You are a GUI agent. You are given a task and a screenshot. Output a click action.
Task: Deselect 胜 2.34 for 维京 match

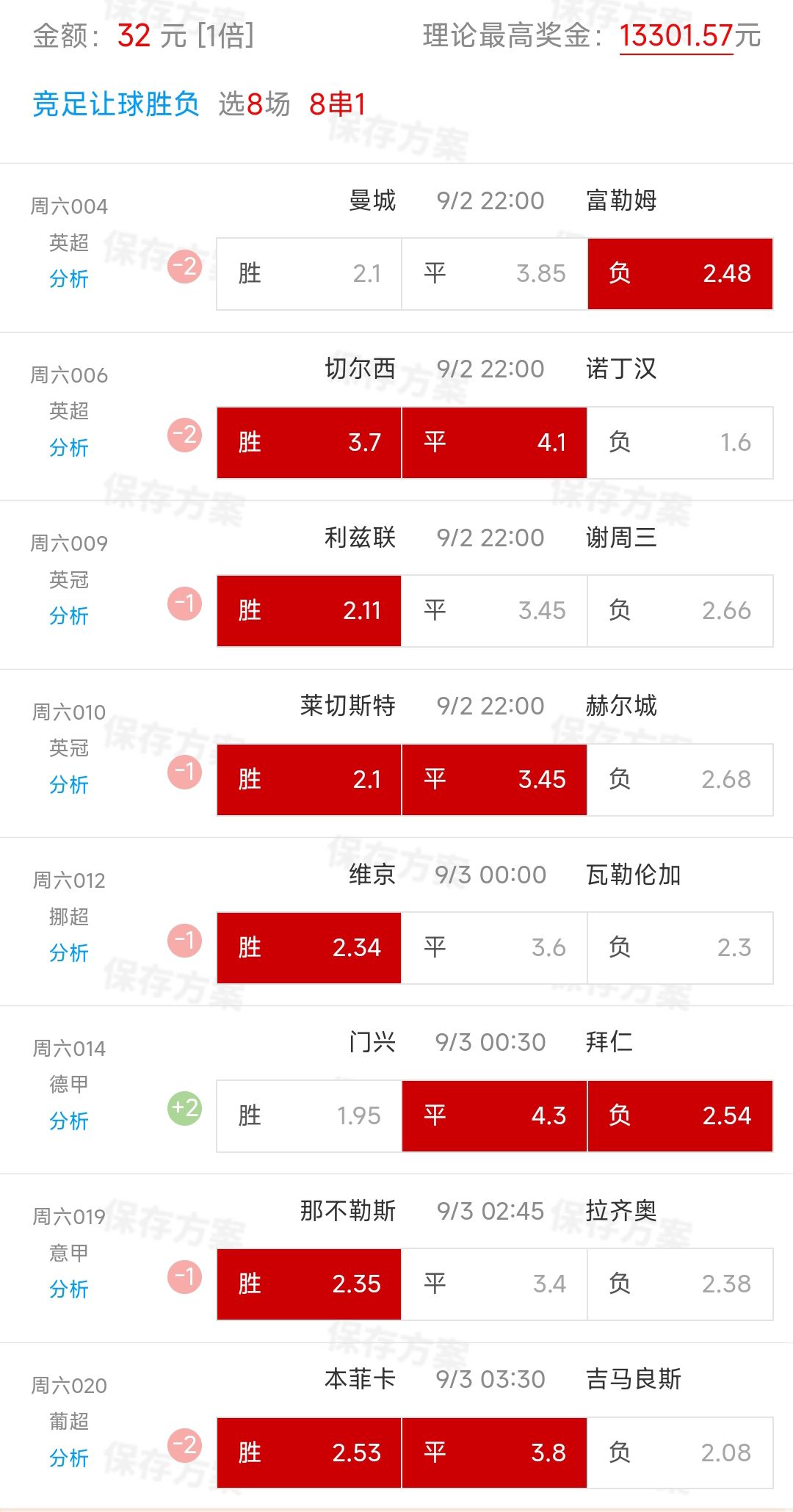309,948
